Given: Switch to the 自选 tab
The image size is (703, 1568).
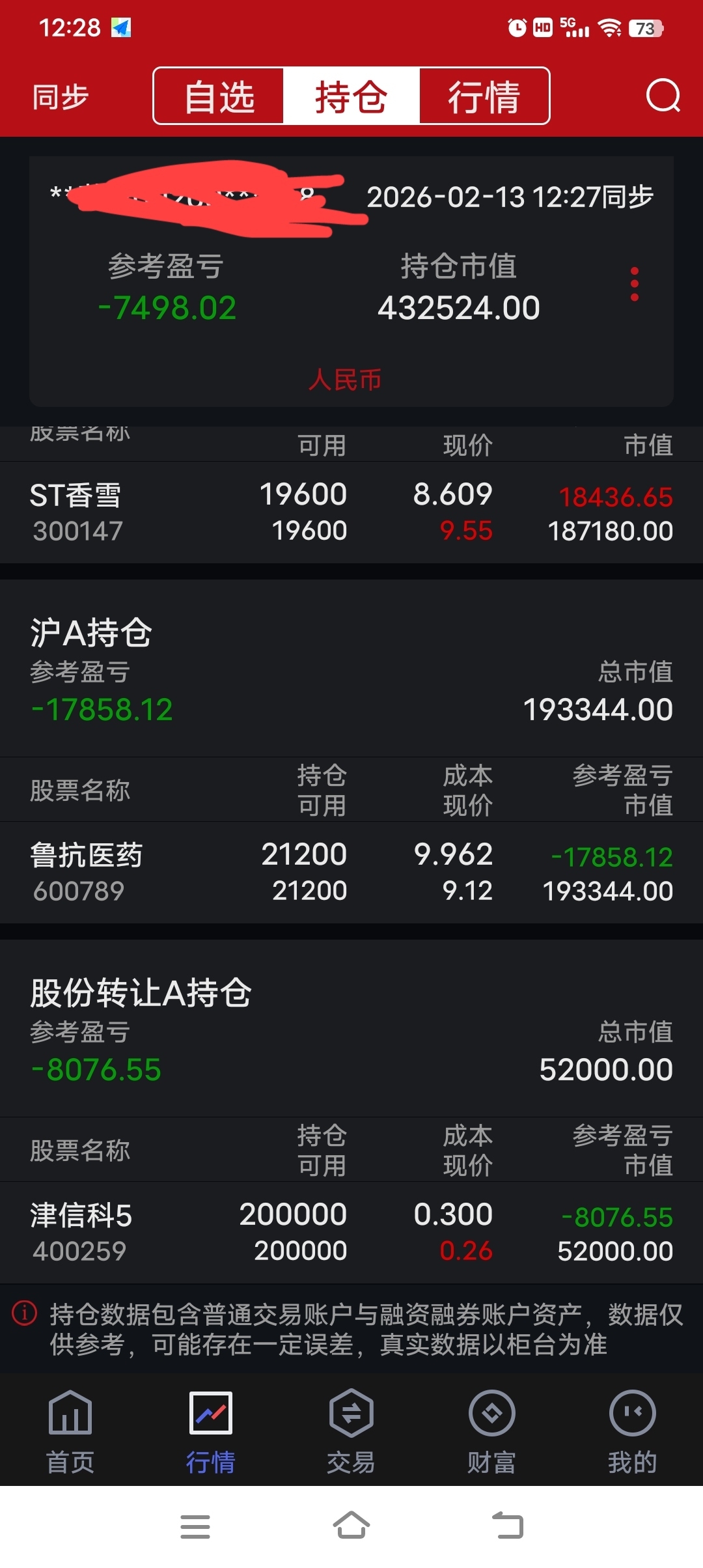Looking at the screenshot, I should tap(219, 96).
